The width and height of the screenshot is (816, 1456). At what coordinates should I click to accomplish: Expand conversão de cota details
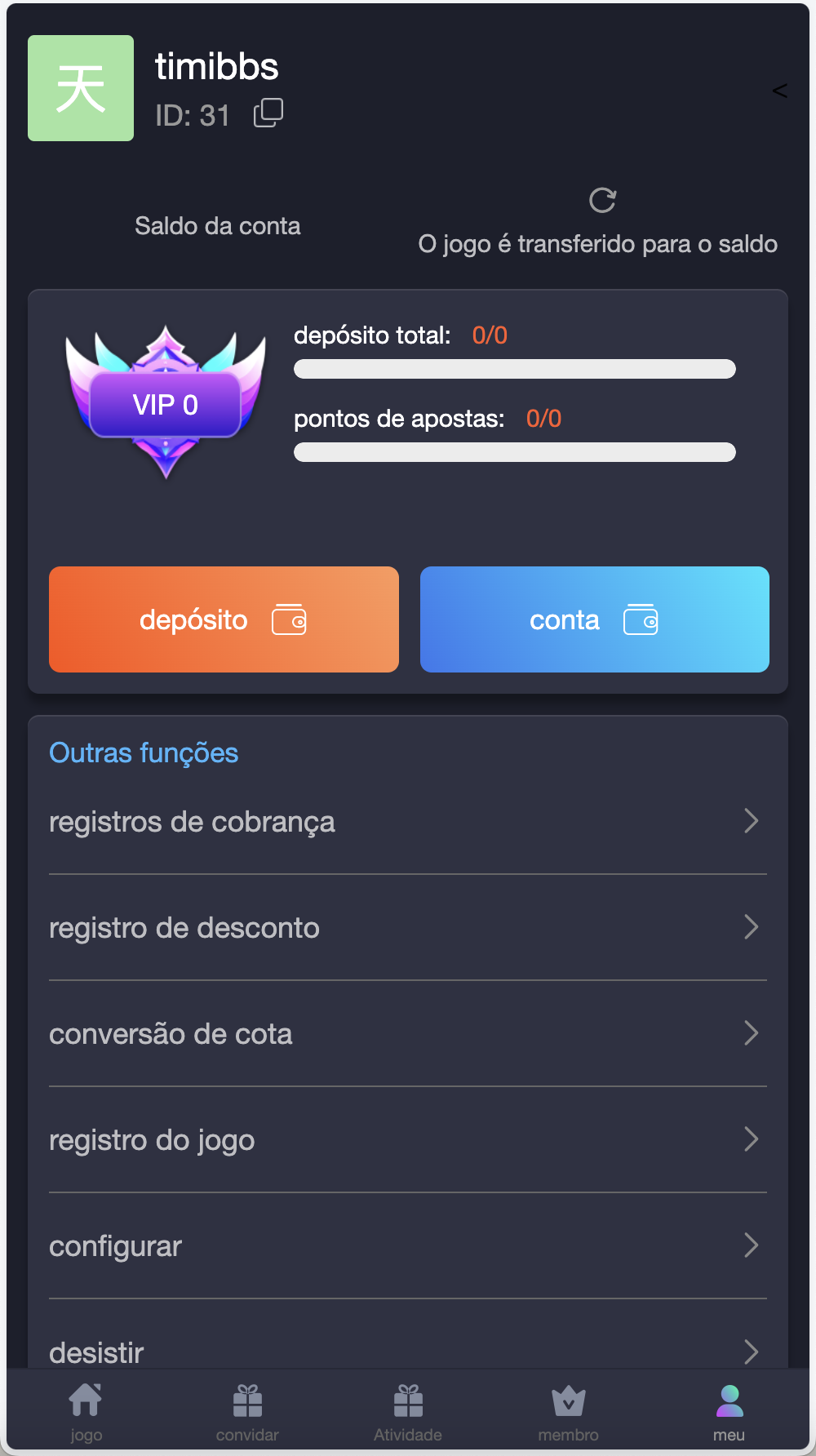[752, 1033]
